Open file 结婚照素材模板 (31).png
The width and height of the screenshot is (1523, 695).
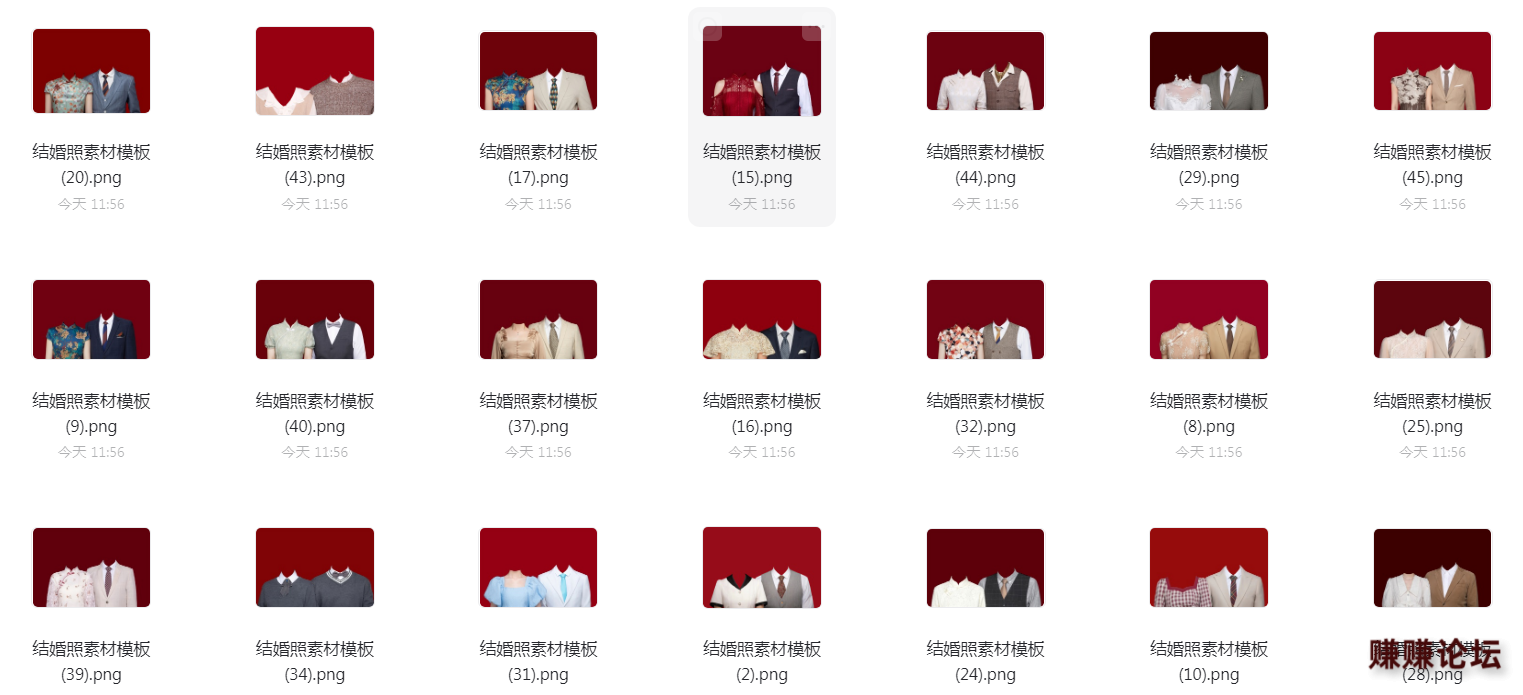pyautogui.click(x=538, y=567)
